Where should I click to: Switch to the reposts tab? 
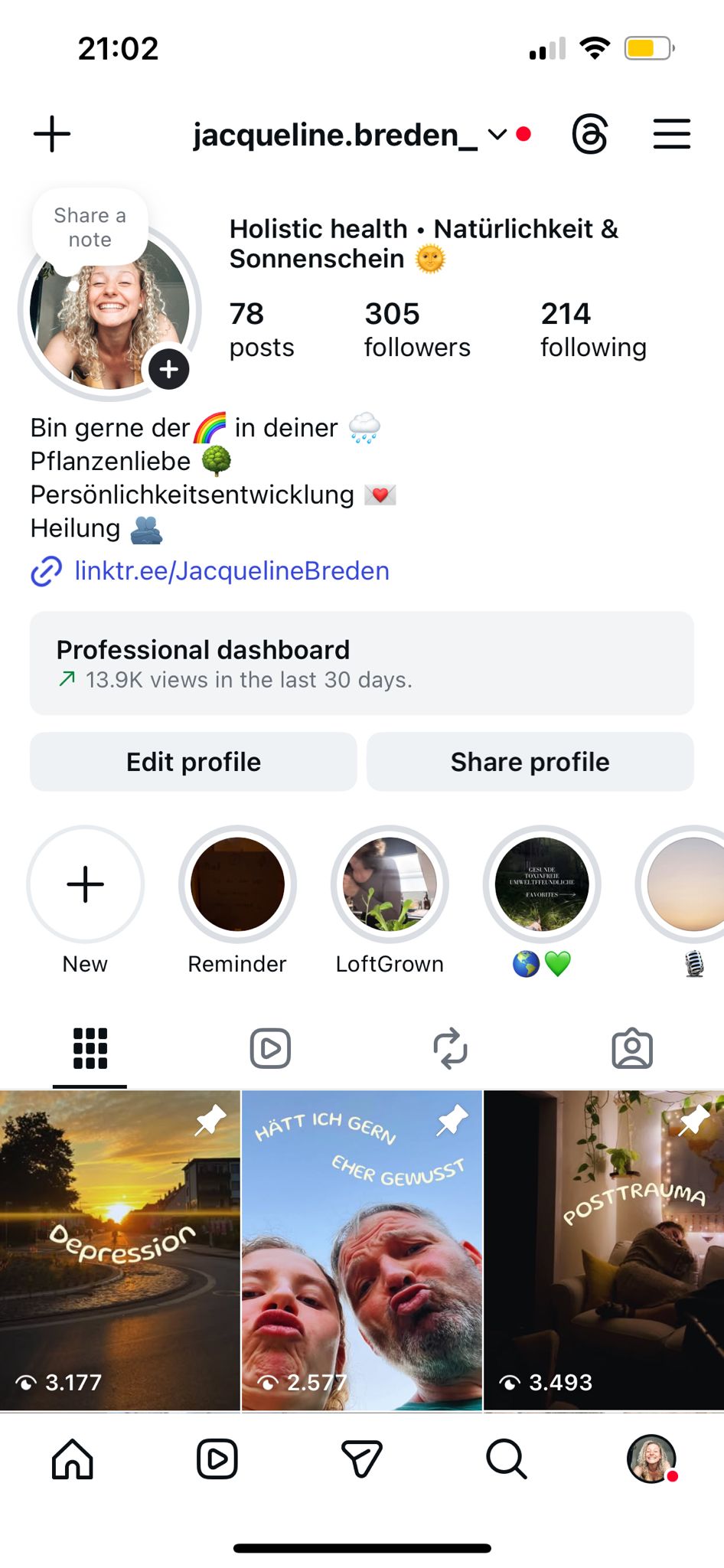pos(451,1048)
